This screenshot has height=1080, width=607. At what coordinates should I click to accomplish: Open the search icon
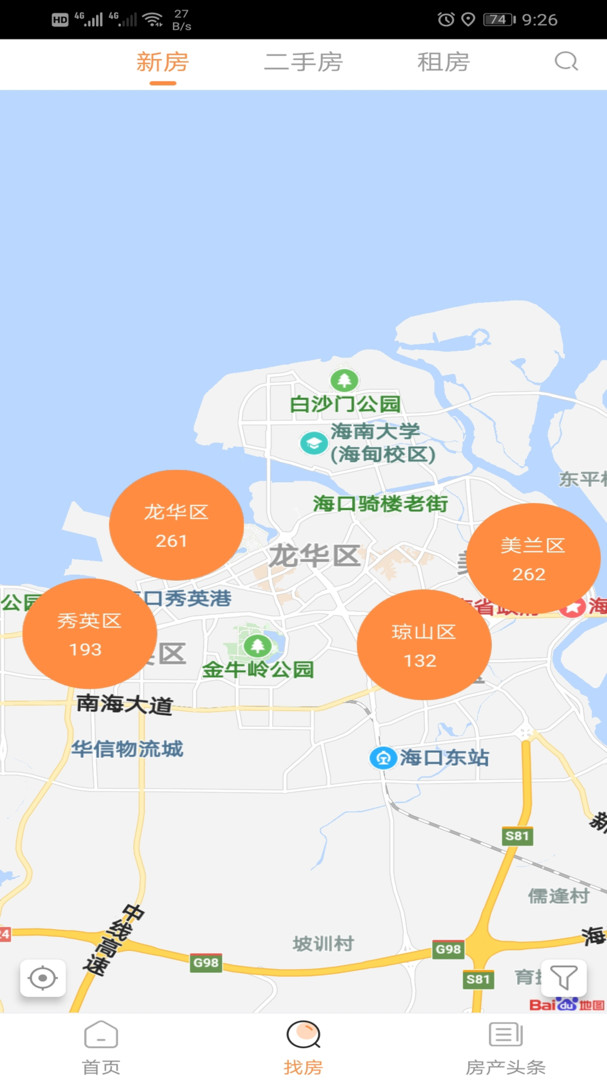coord(566,62)
